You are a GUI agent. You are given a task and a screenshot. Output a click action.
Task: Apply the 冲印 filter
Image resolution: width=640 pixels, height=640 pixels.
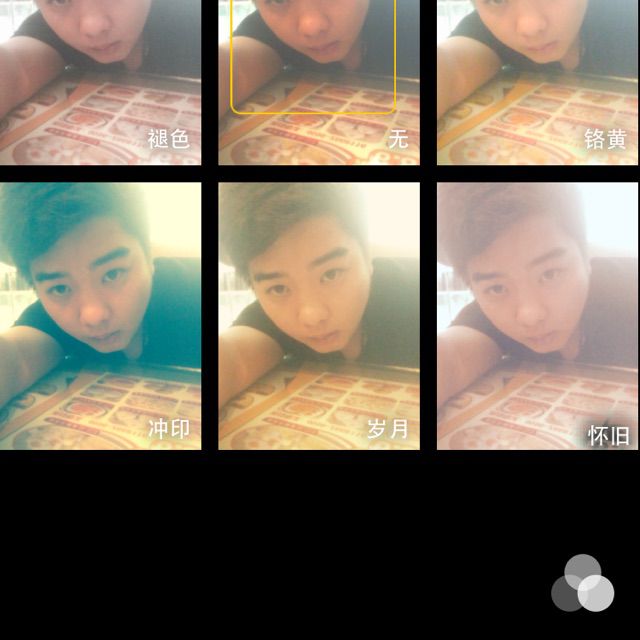100,316
